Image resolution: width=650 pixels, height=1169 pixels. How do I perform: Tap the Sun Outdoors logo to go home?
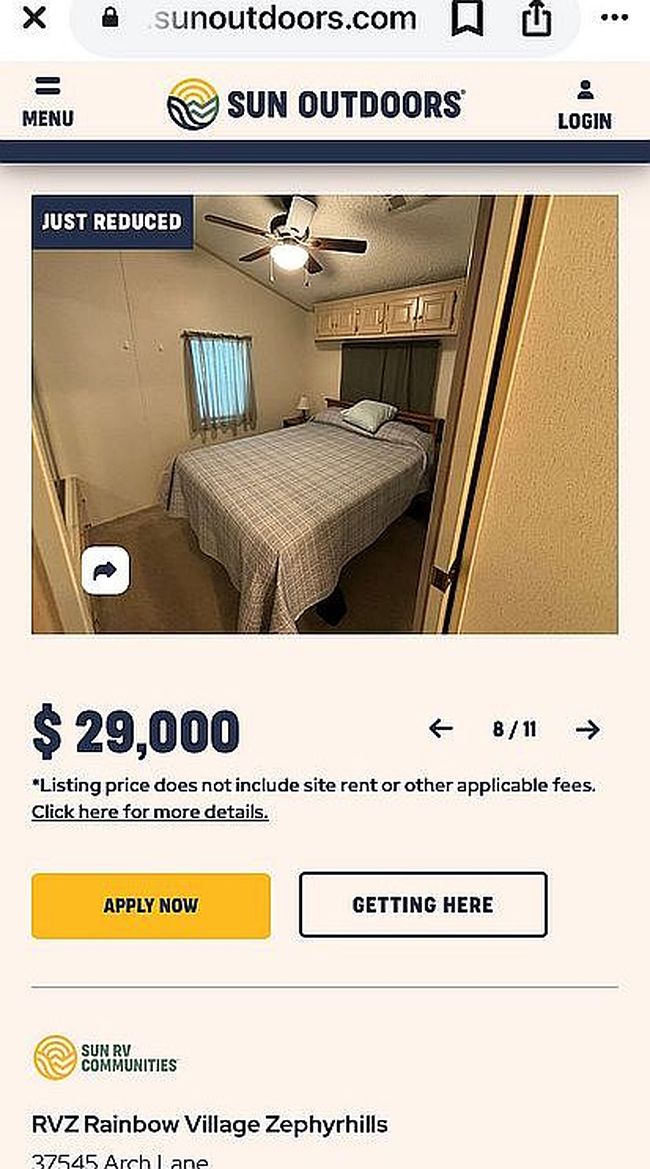(315, 104)
